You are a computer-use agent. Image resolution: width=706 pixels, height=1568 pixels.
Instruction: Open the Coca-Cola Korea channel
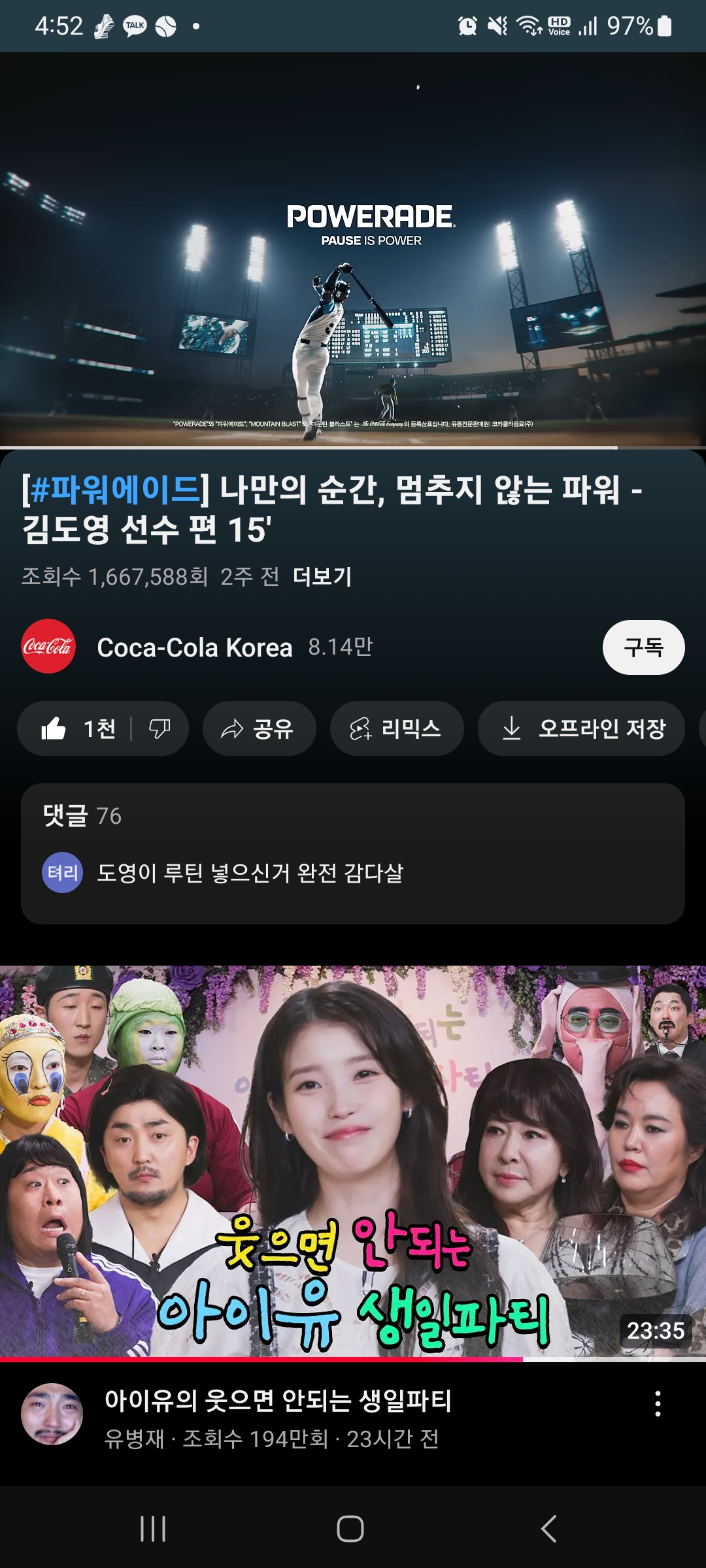(194, 647)
